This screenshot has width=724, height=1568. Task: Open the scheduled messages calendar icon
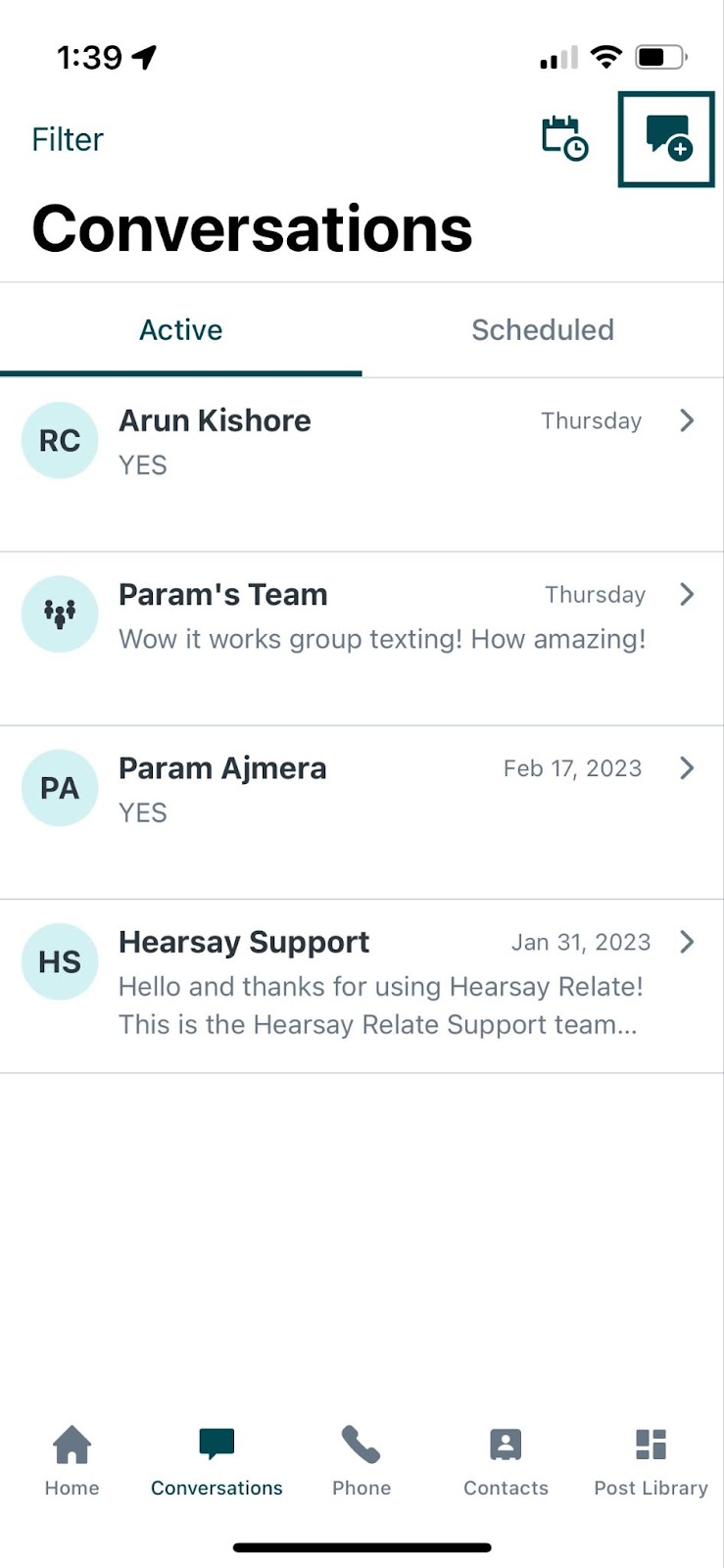pos(565,138)
